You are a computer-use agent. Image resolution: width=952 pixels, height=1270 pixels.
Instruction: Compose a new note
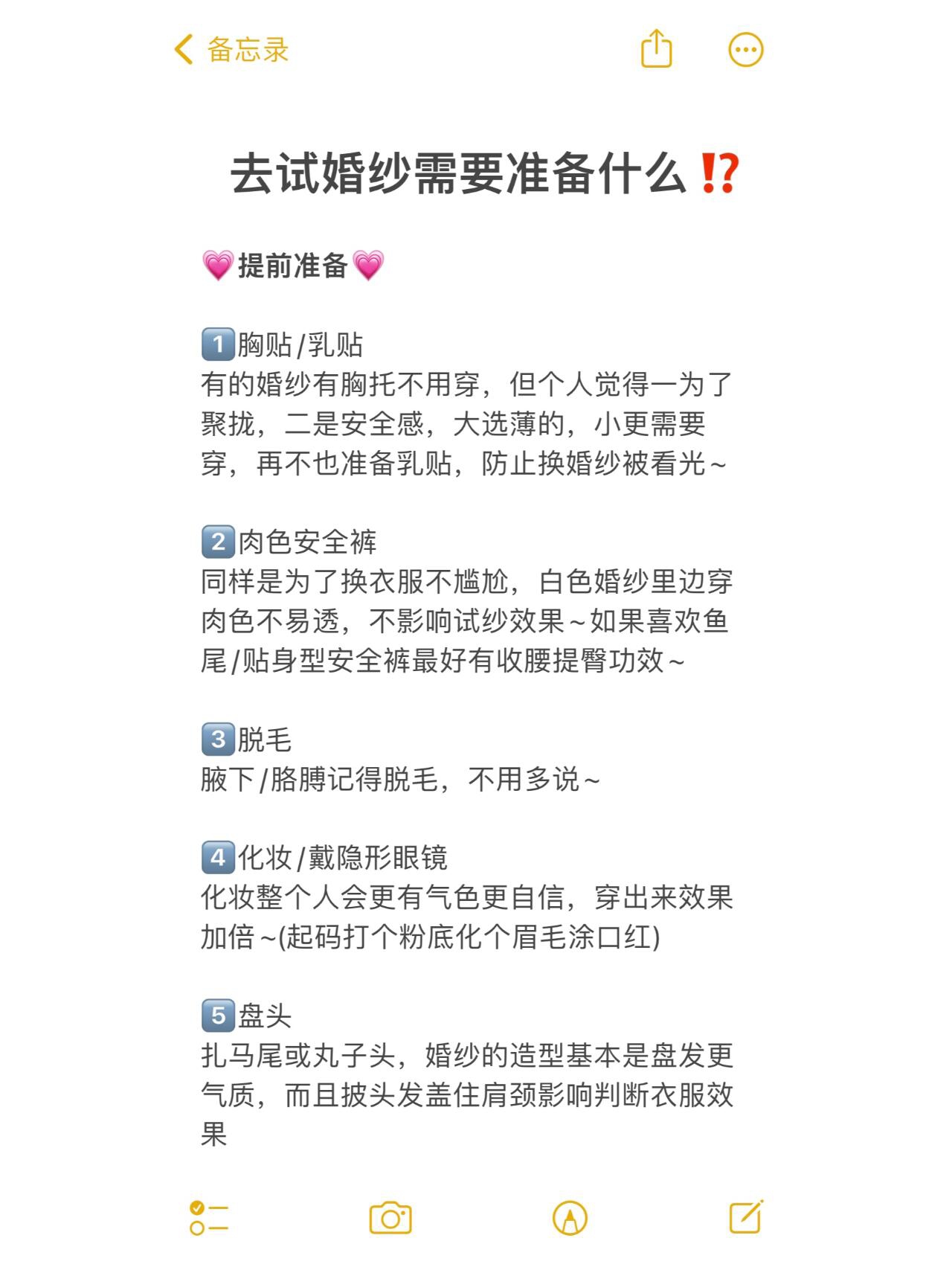[x=746, y=1217]
